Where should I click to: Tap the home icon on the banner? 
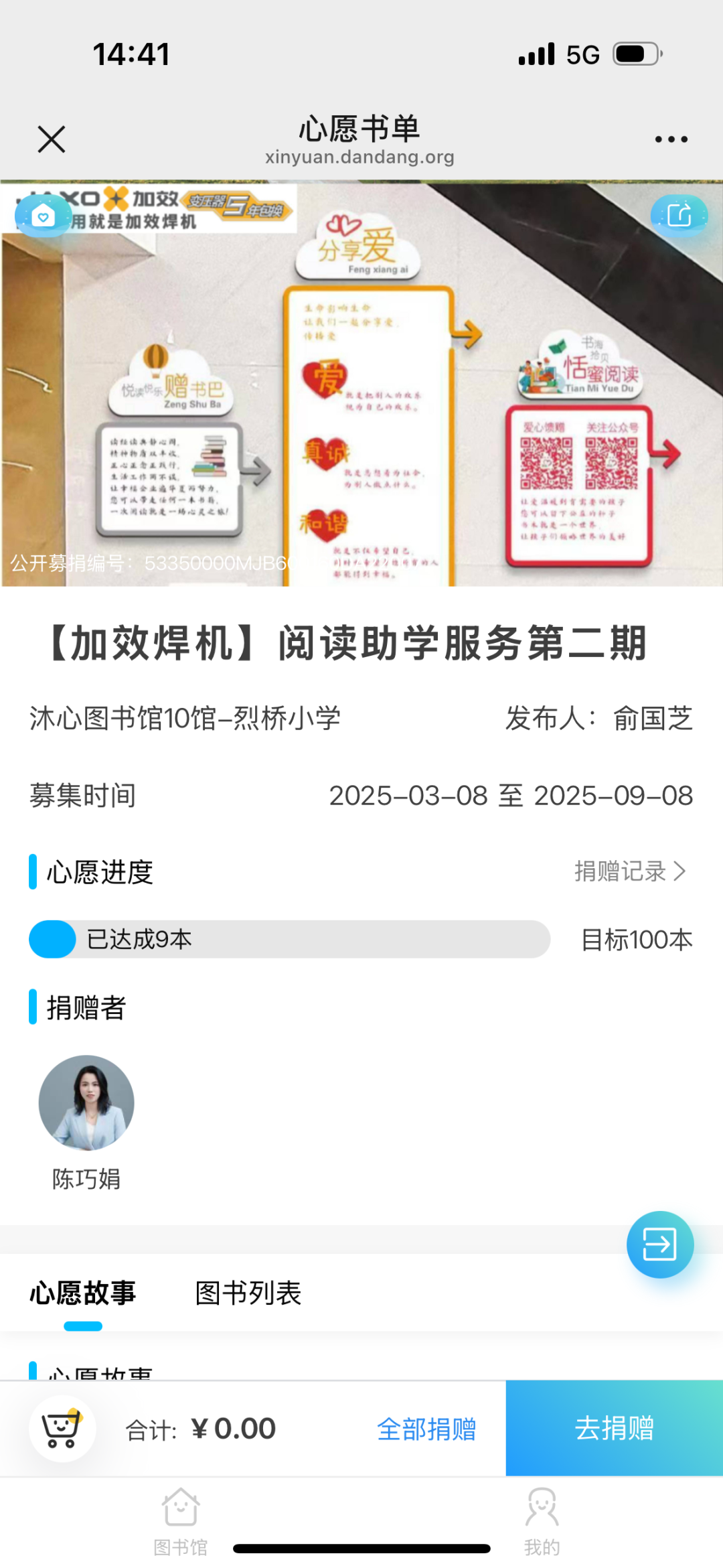tap(44, 216)
